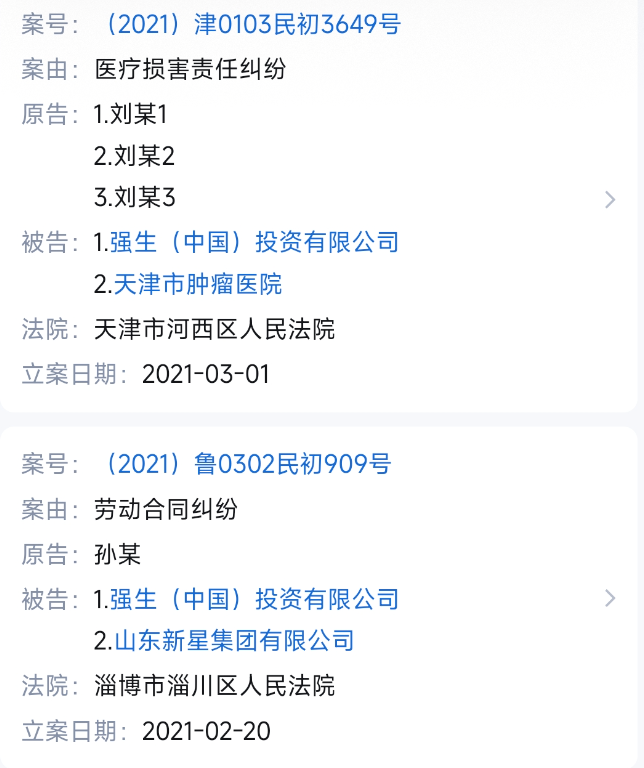The image size is (644, 768).
Task: Open the chevron of the 医疗损害责任纠纷 case card
Action: (x=610, y=200)
